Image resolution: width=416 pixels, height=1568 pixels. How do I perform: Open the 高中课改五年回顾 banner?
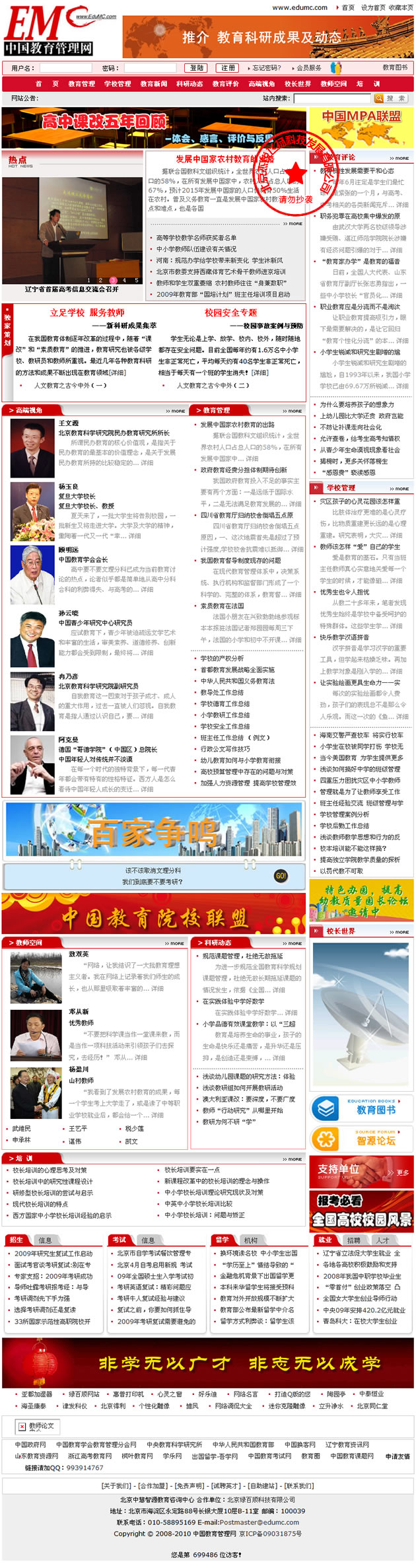point(155,127)
